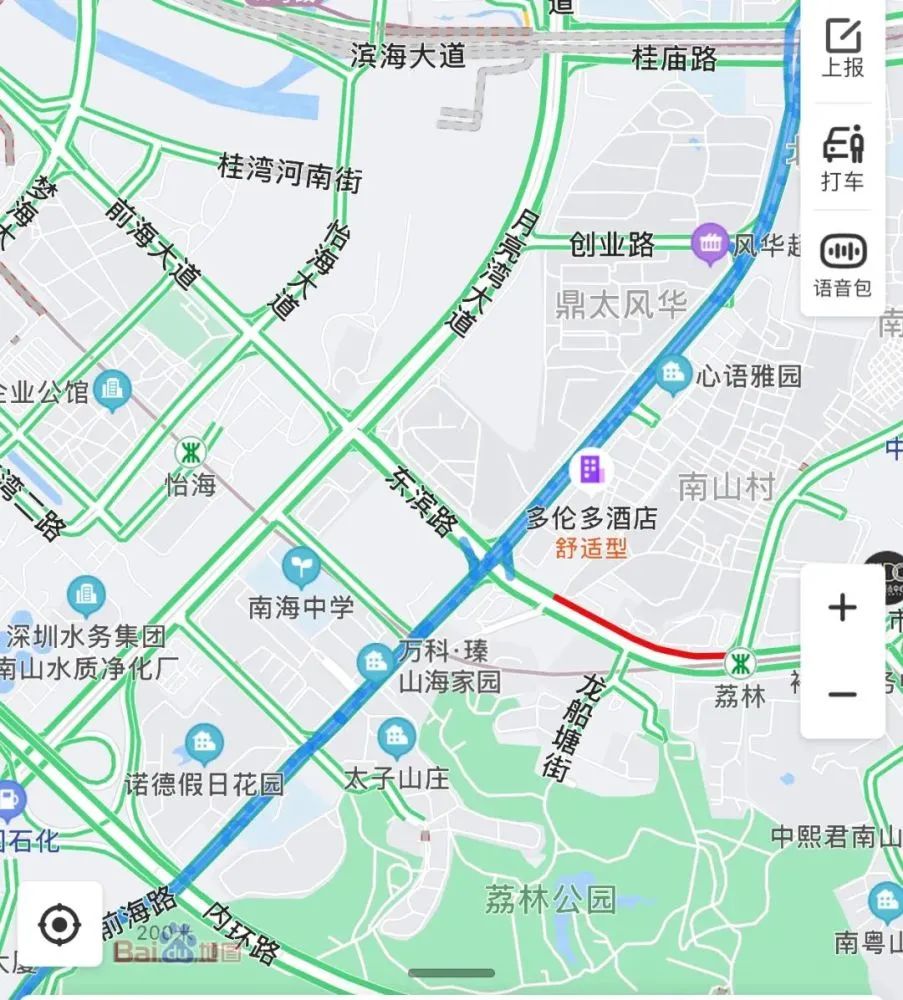The width and height of the screenshot is (903, 1000).
Task: Open the 语音包 voice pack option
Action: pyautogui.click(x=842, y=265)
